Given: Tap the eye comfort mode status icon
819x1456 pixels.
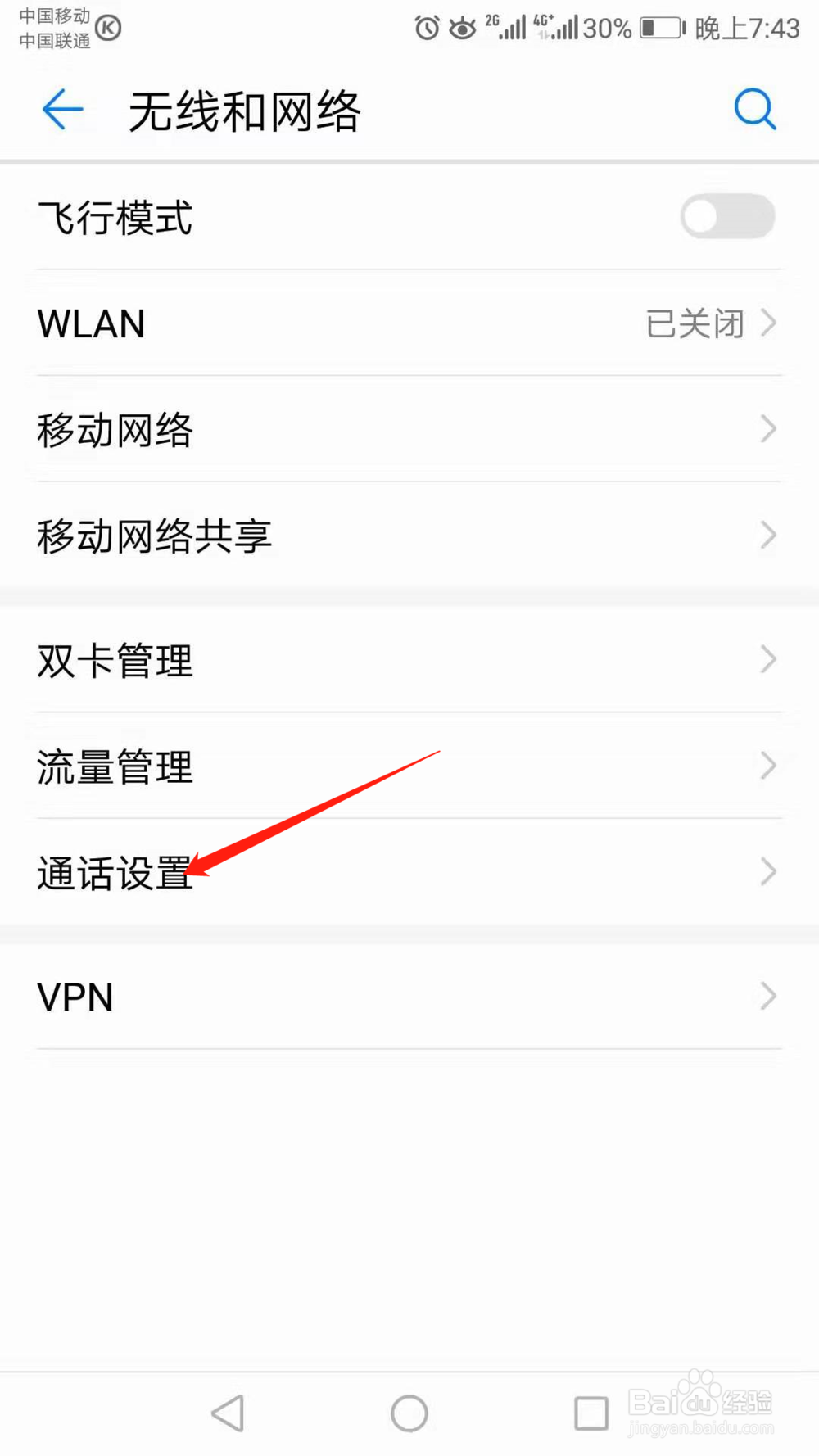Looking at the screenshot, I should (x=461, y=27).
